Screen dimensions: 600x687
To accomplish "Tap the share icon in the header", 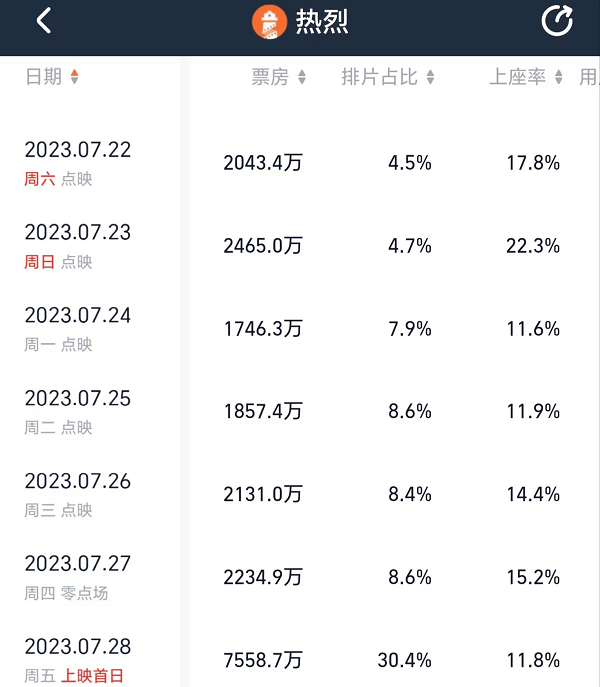I will click(556, 21).
